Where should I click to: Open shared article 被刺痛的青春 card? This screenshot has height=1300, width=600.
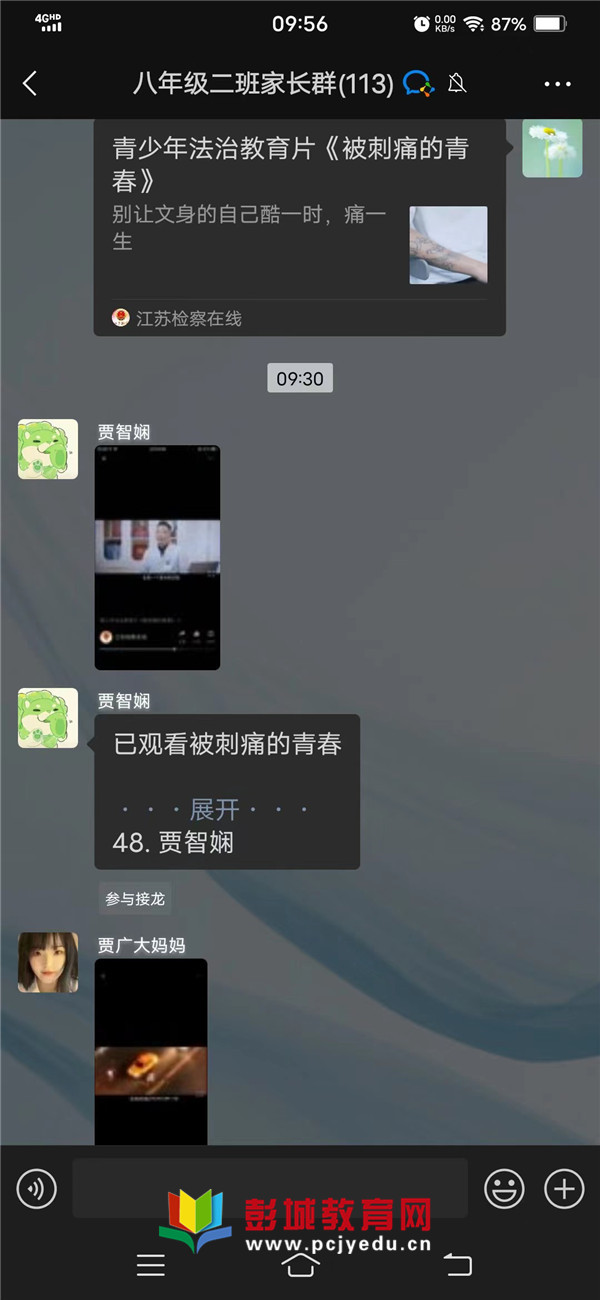(300, 225)
